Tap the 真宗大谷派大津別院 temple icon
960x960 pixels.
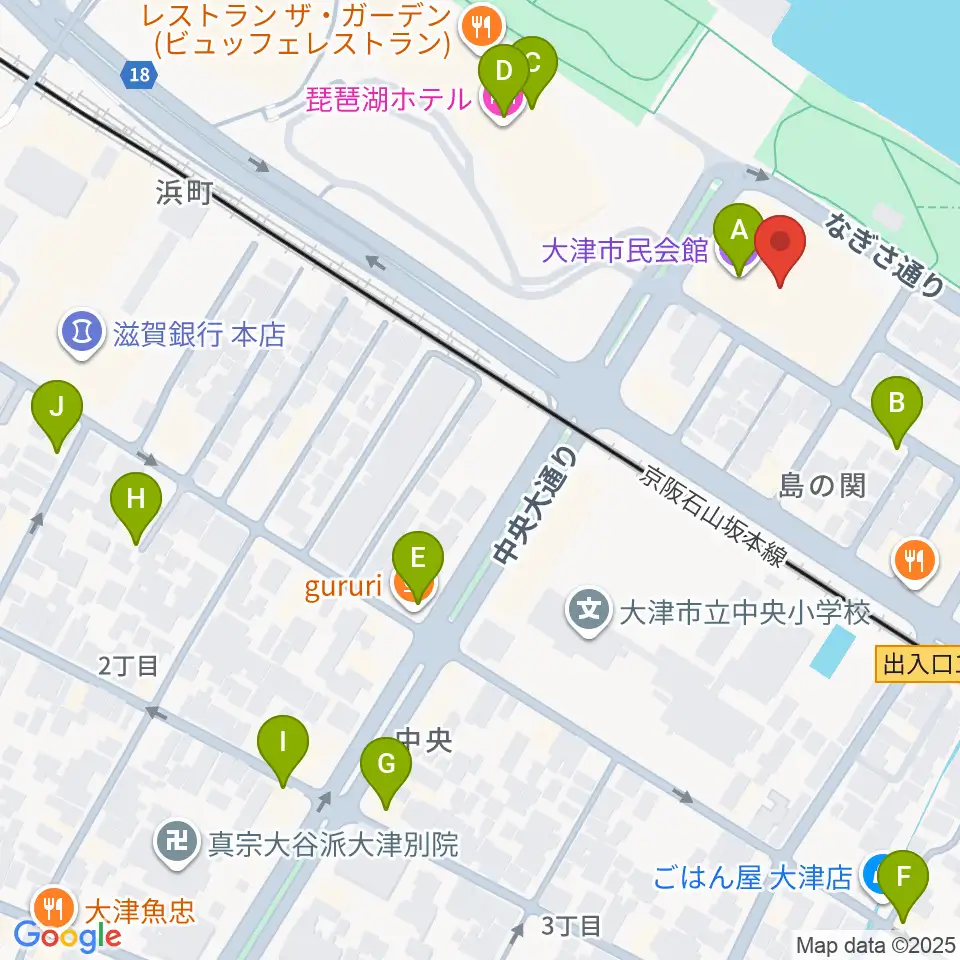[178, 843]
